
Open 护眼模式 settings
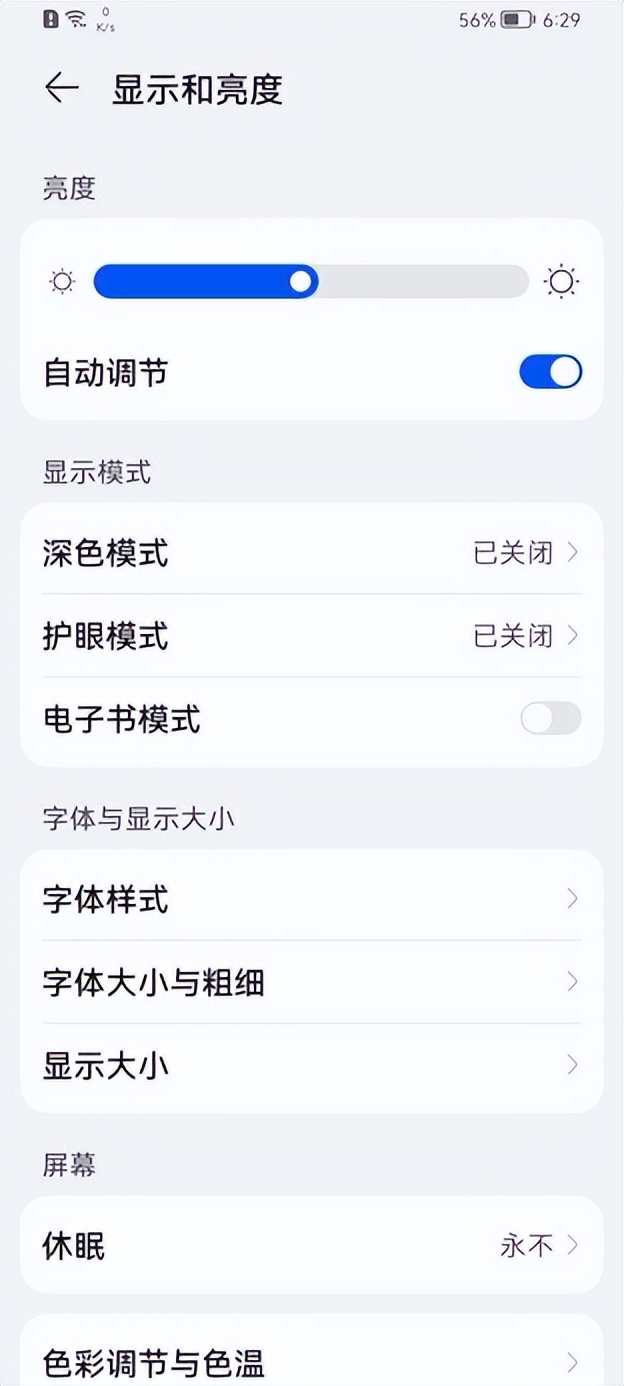[312, 635]
